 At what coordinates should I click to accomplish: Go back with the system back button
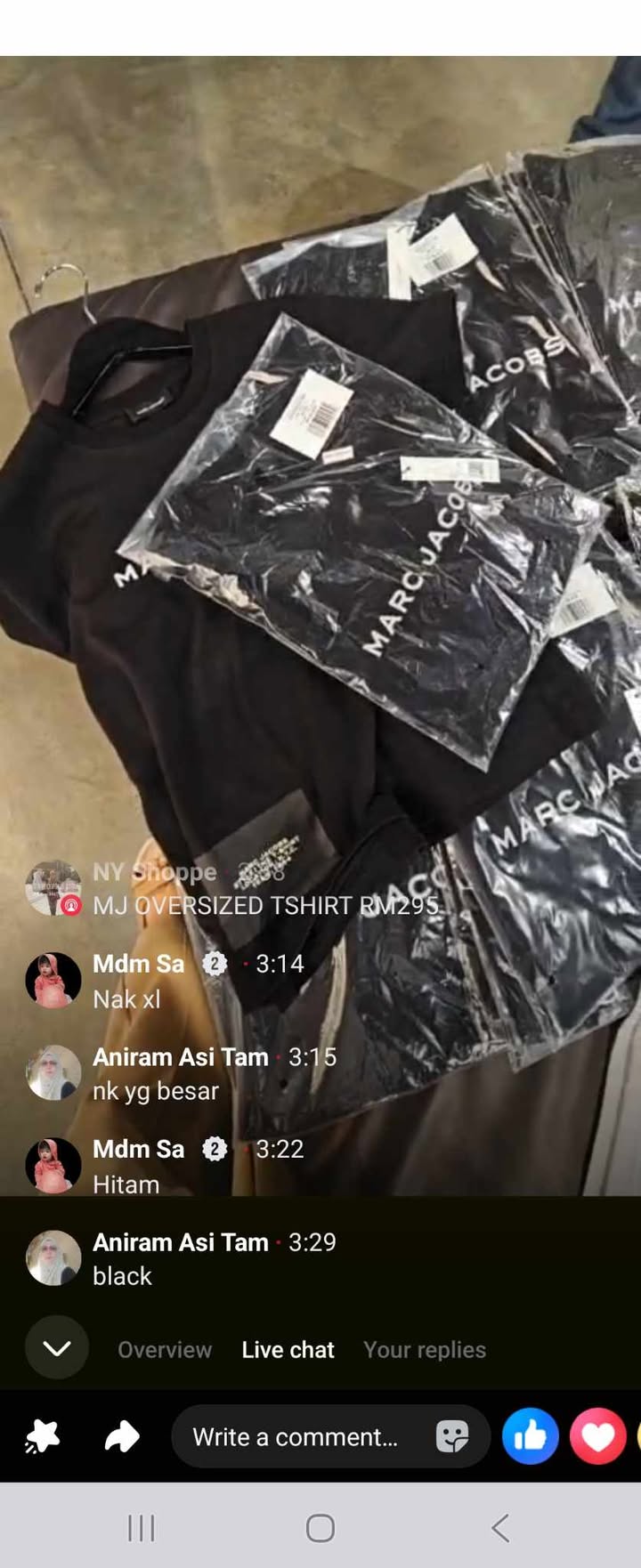point(500,1528)
